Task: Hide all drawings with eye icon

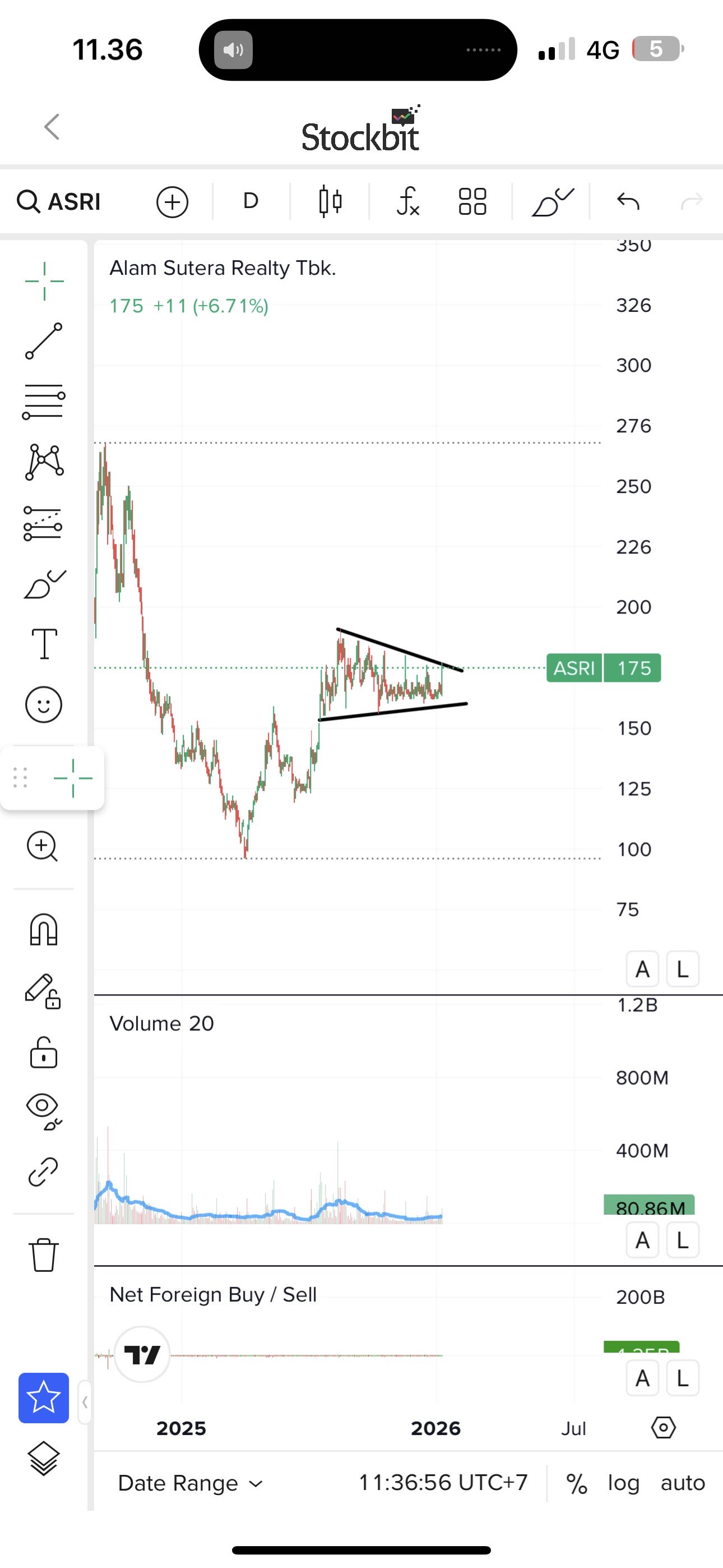Action: click(x=44, y=1110)
